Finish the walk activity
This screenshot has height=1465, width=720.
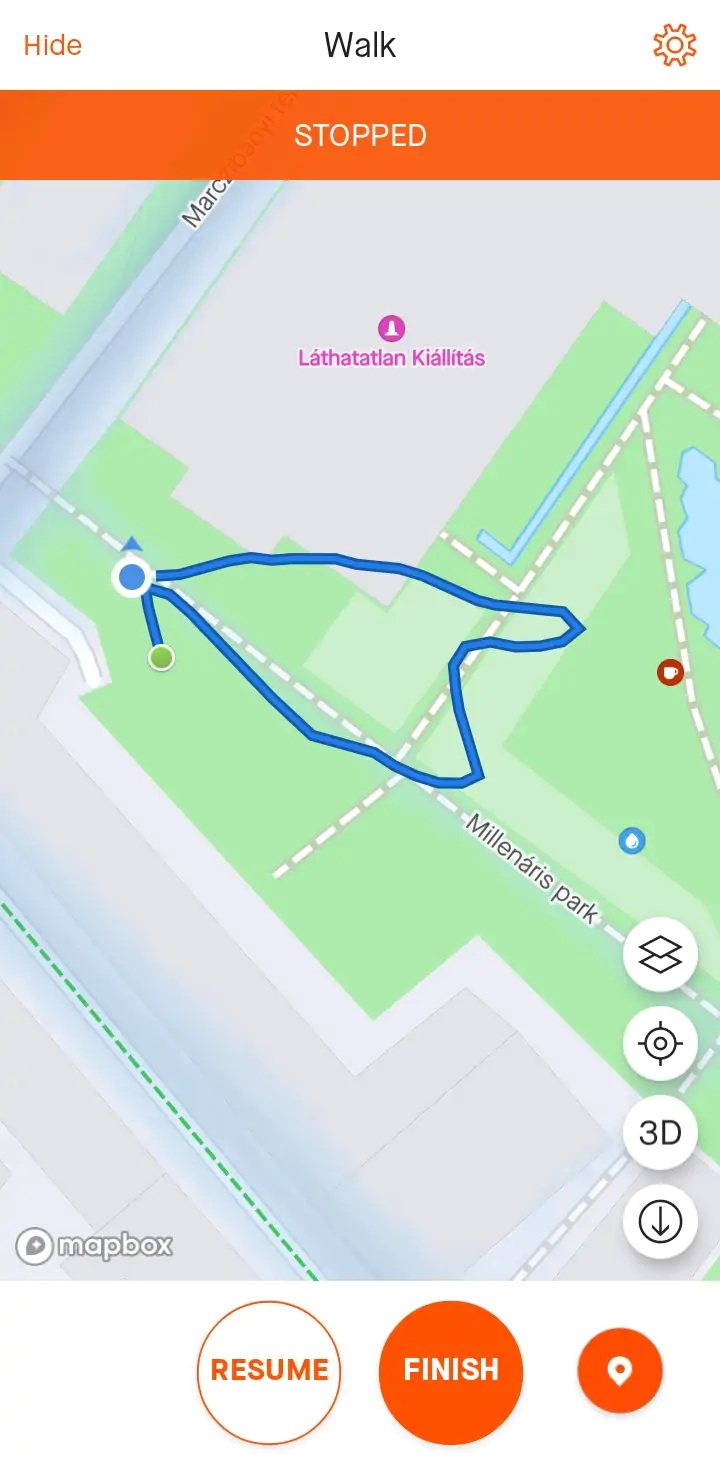pyautogui.click(x=451, y=1371)
